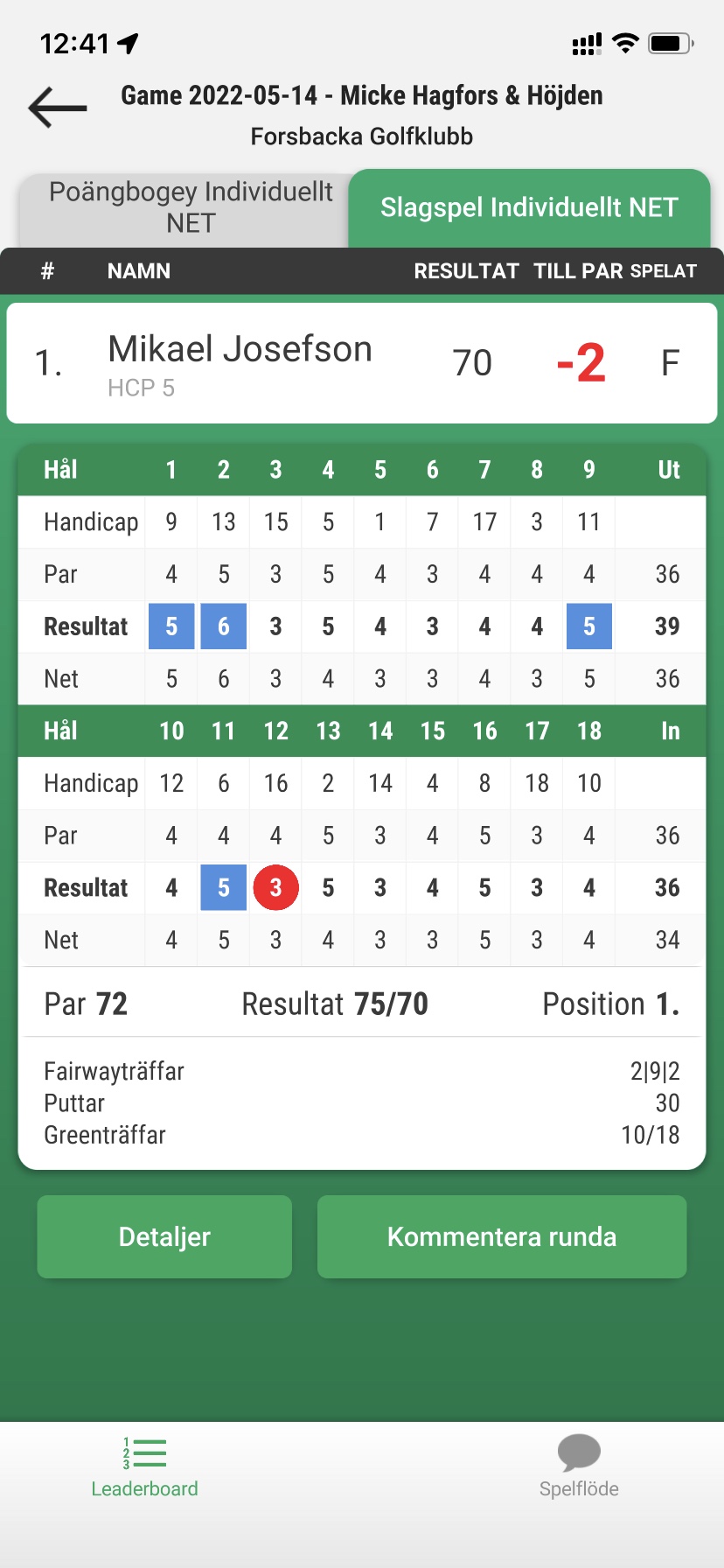Collapse Mikael Josefson's leaderboard row
The height and width of the screenshot is (1568, 724).
361,363
